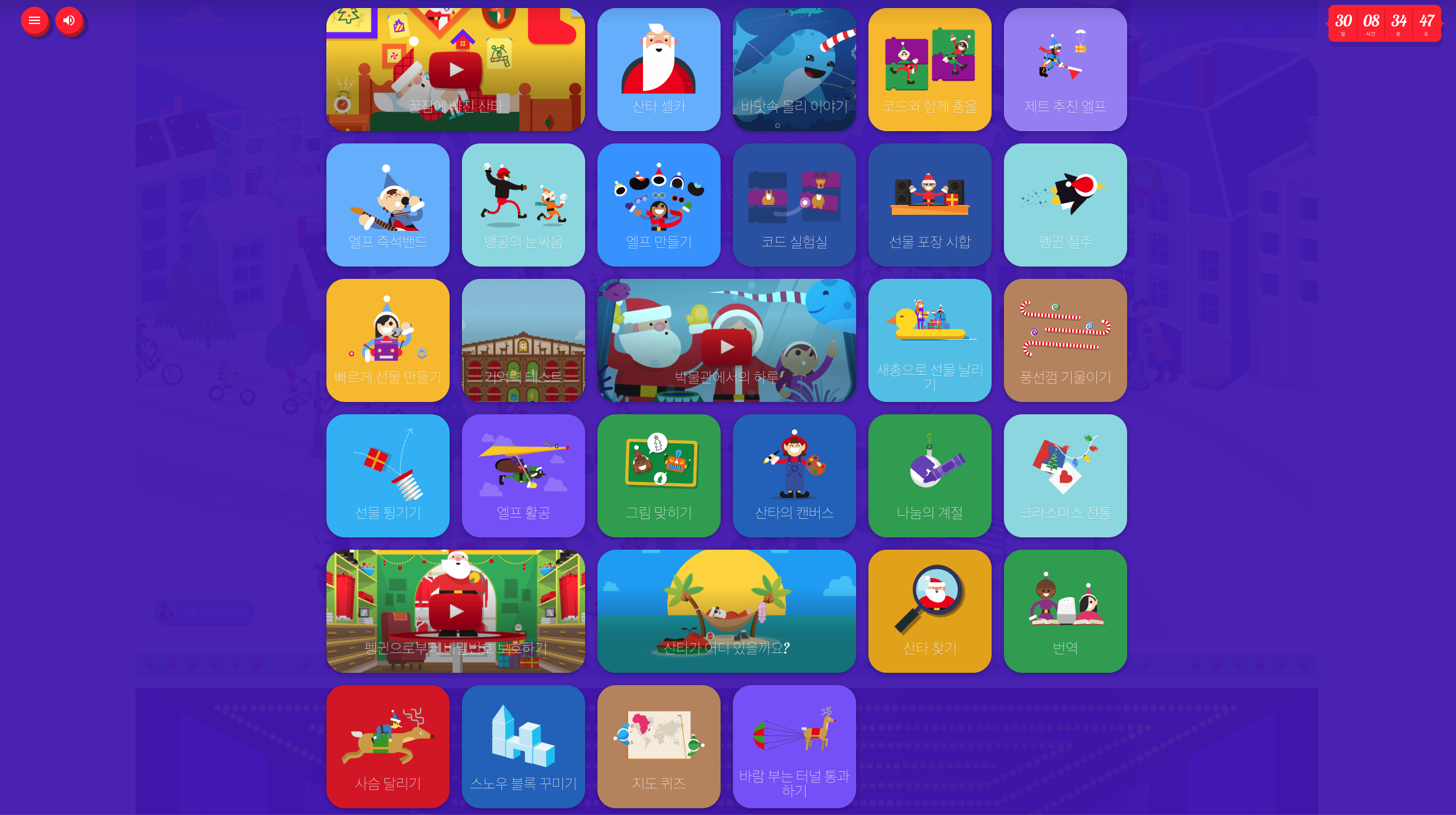Open the 번역 tile
The width and height of the screenshot is (1456, 815).
pos(1065,611)
